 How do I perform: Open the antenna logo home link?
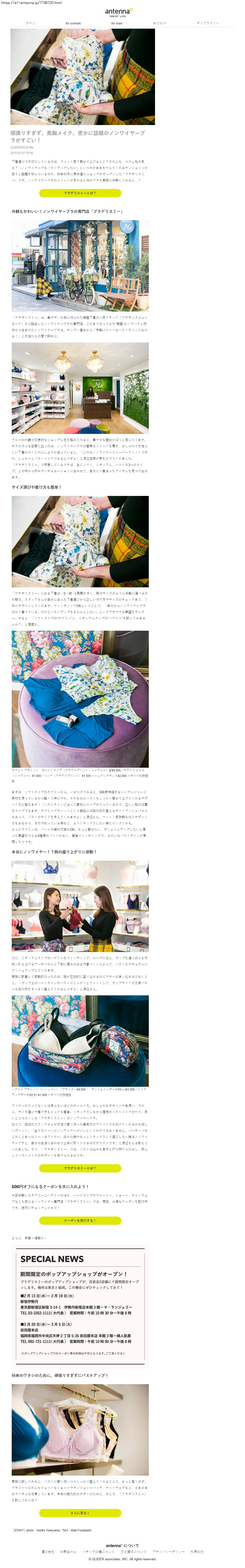pyautogui.click(x=118, y=12)
